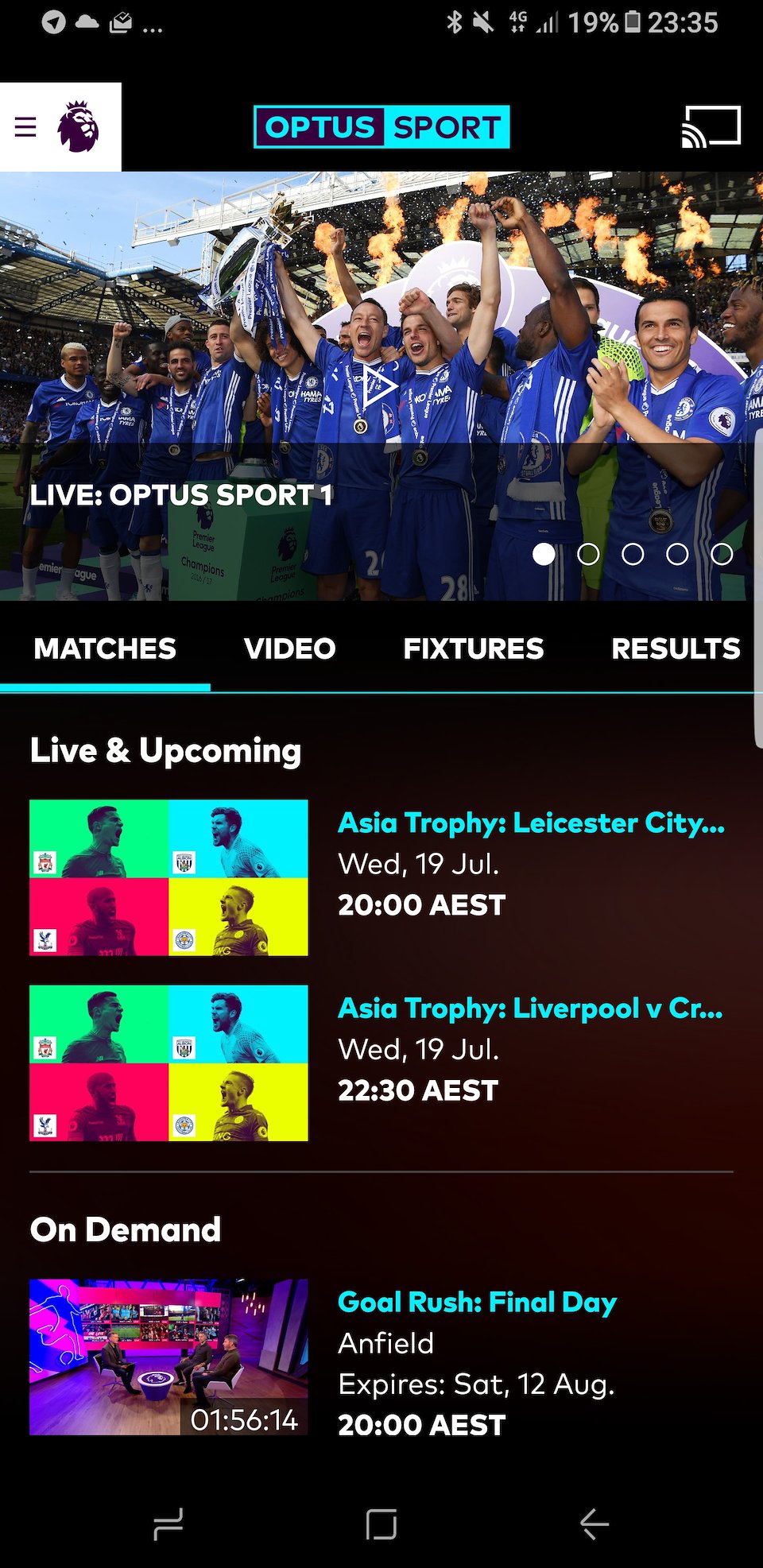Open the hamburger drawer menu
The image size is (763, 1568).
point(25,126)
